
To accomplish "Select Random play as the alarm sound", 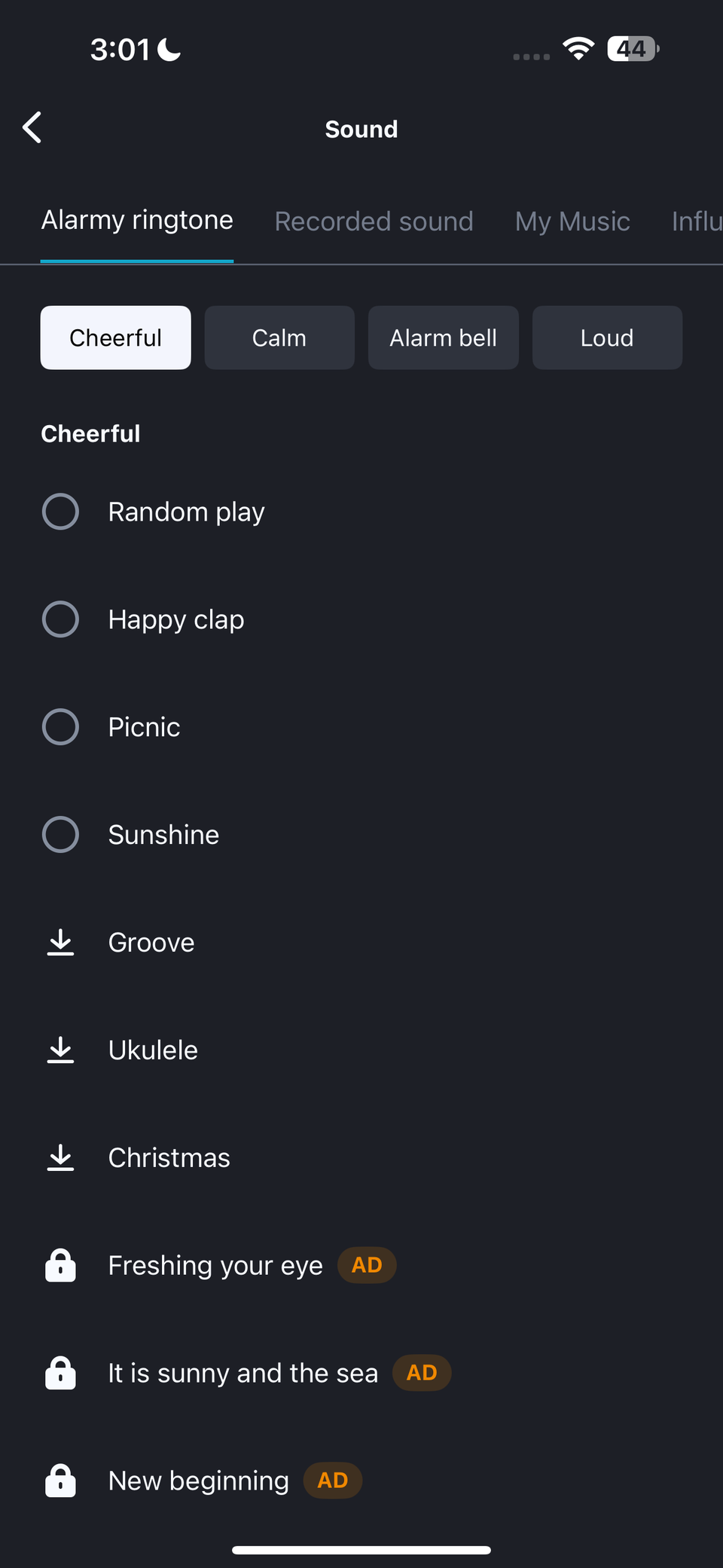I will click(61, 512).
